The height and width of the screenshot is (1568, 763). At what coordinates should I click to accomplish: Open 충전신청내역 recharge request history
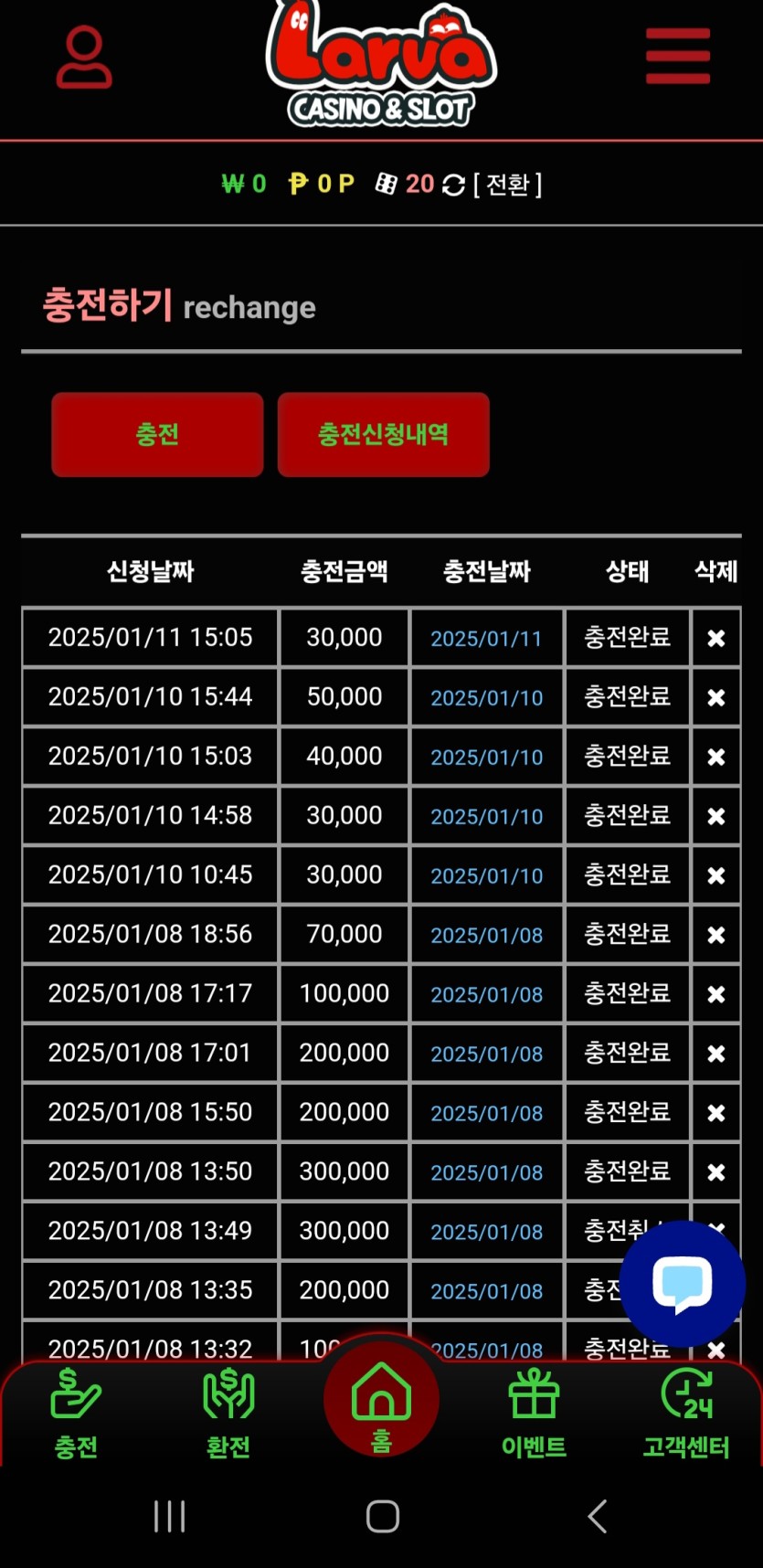pos(383,435)
